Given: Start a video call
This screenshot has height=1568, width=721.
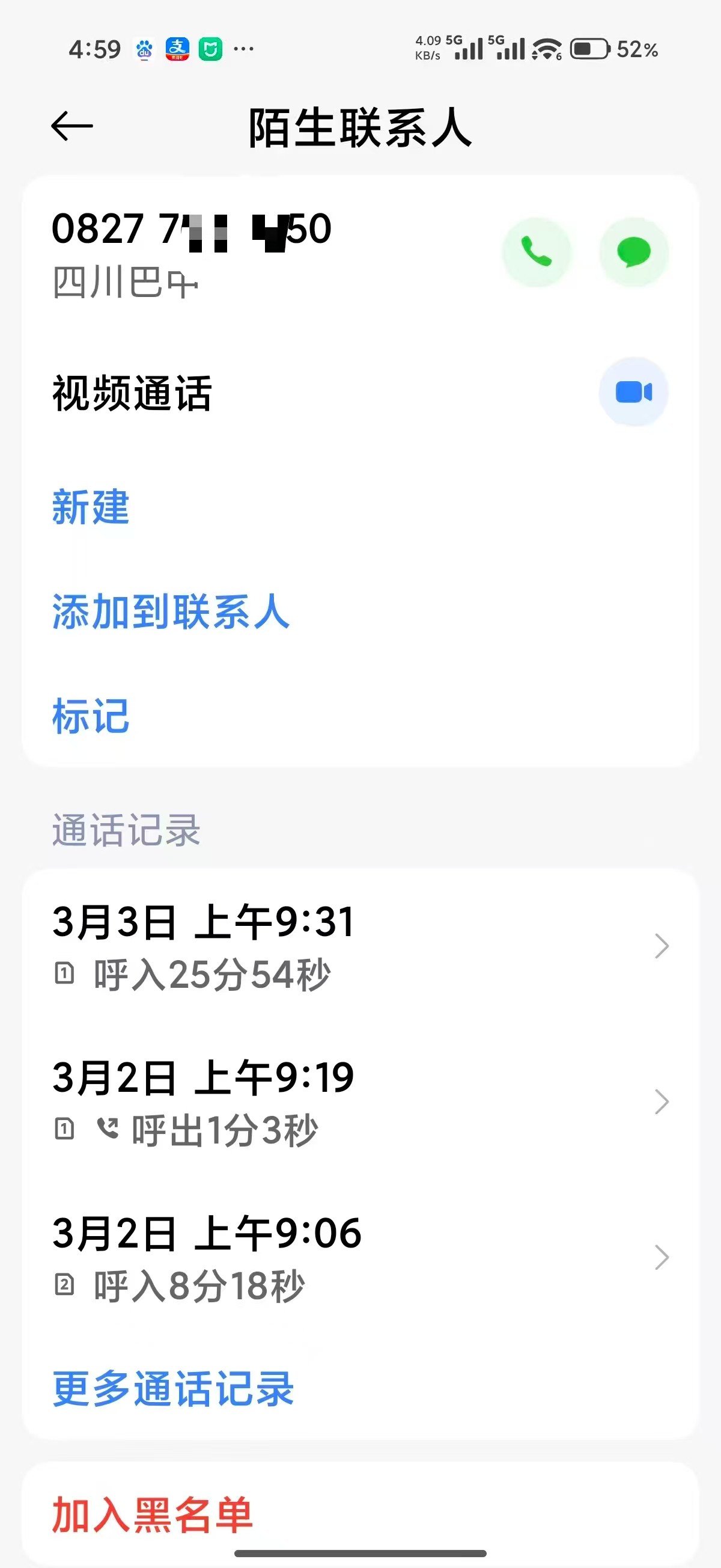Looking at the screenshot, I should (633, 392).
